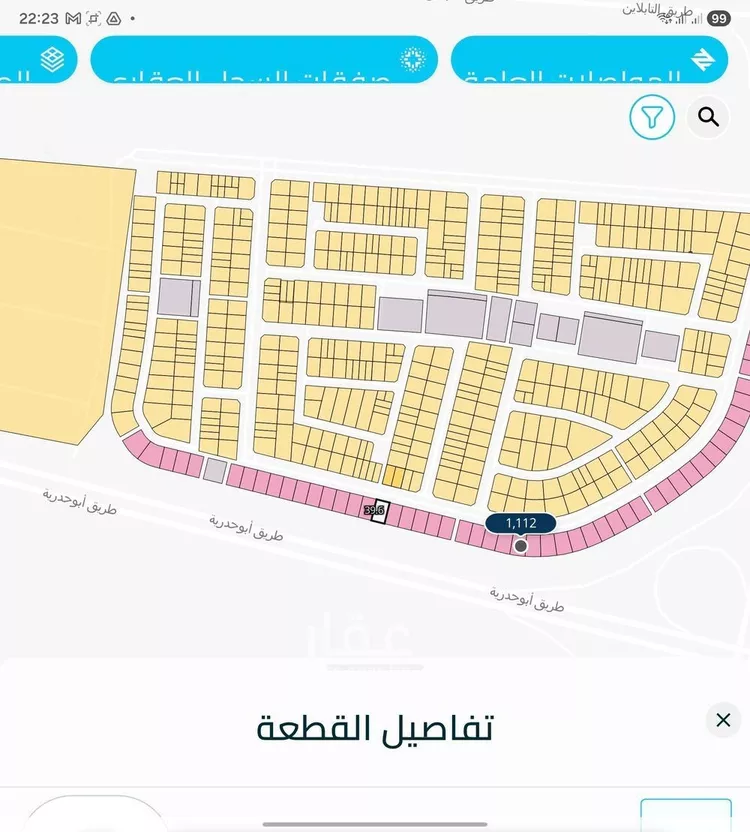Close the تفاصيل القطعة details sheet
750x832 pixels.
point(722,719)
